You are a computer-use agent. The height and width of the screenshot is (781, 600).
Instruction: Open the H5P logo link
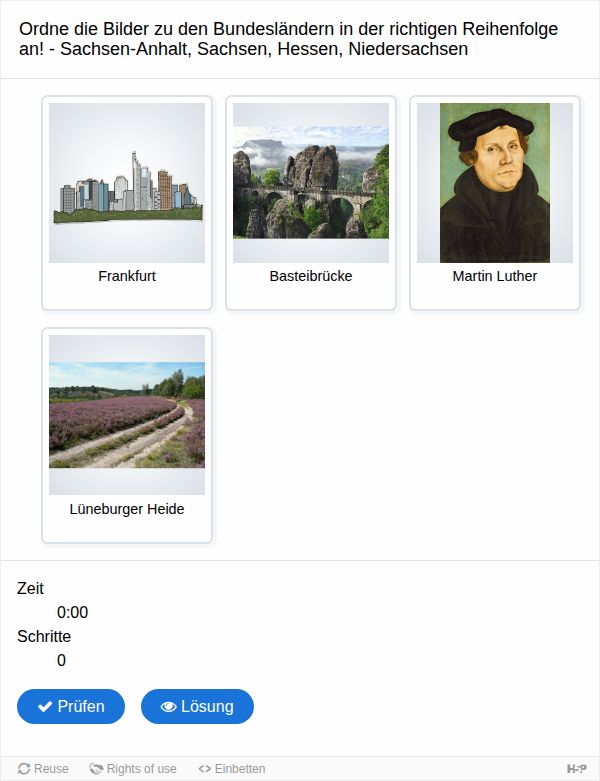click(x=576, y=769)
